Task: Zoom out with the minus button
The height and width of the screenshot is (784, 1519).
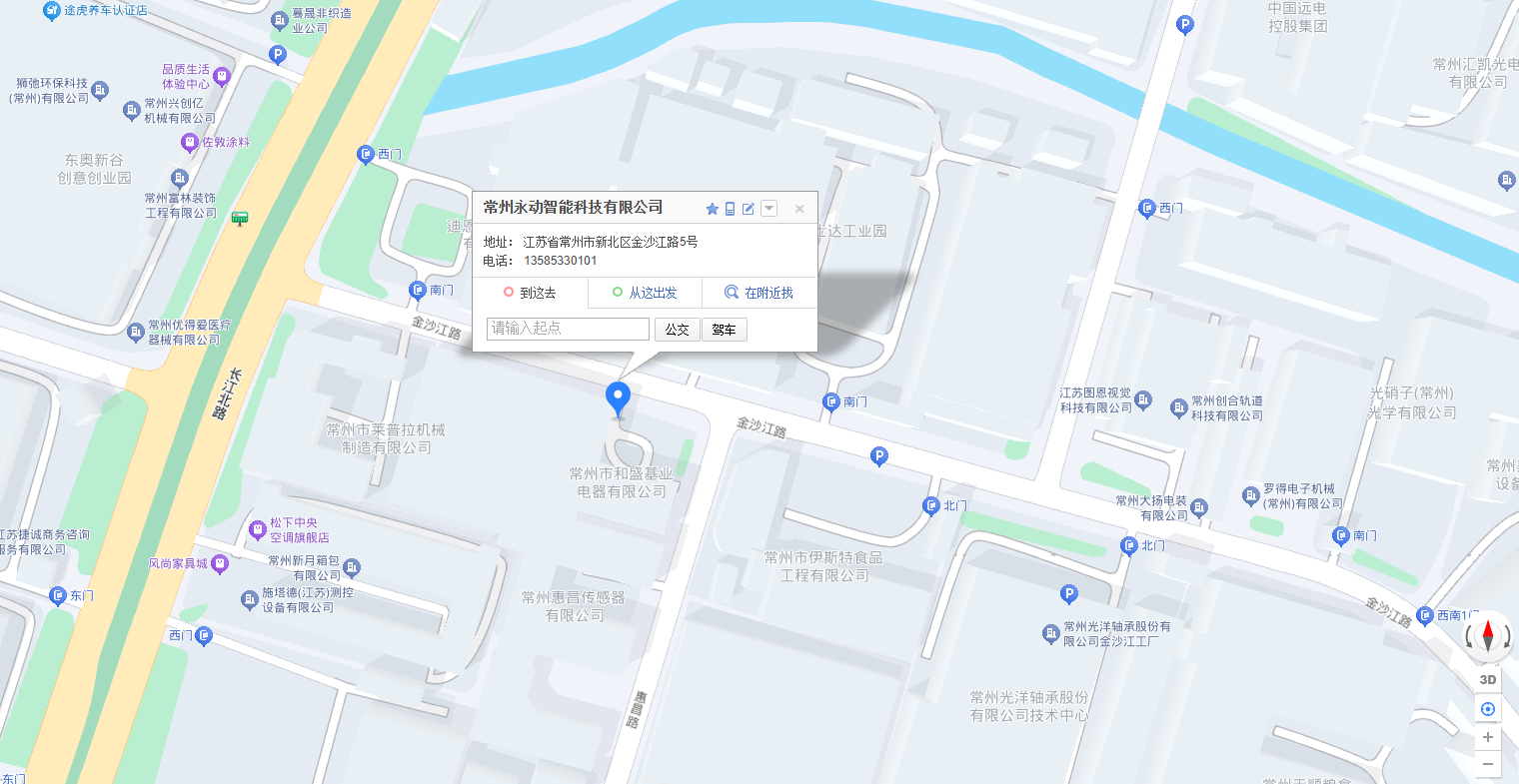Action: click(x=1488, y=764)
